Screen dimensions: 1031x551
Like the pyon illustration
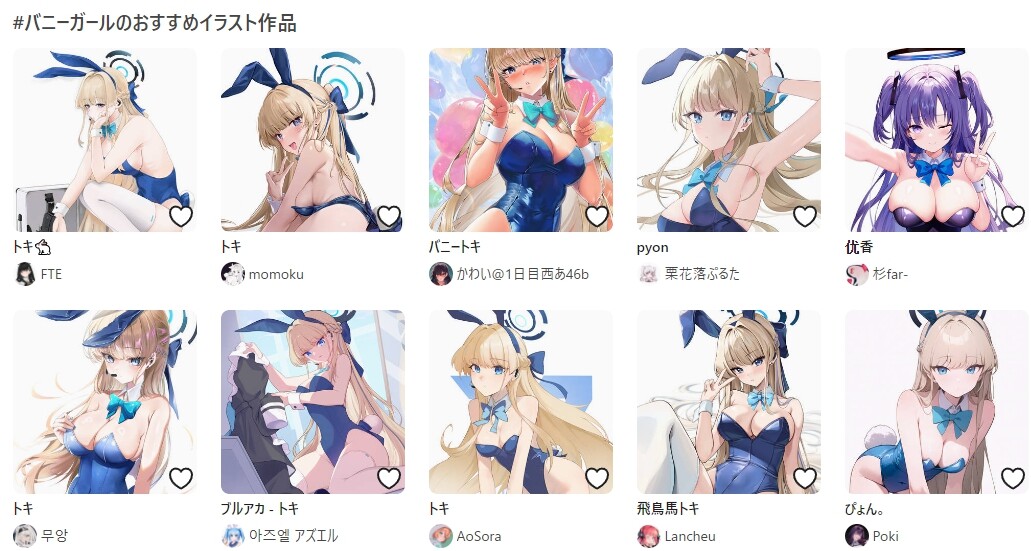click(805, 216)
